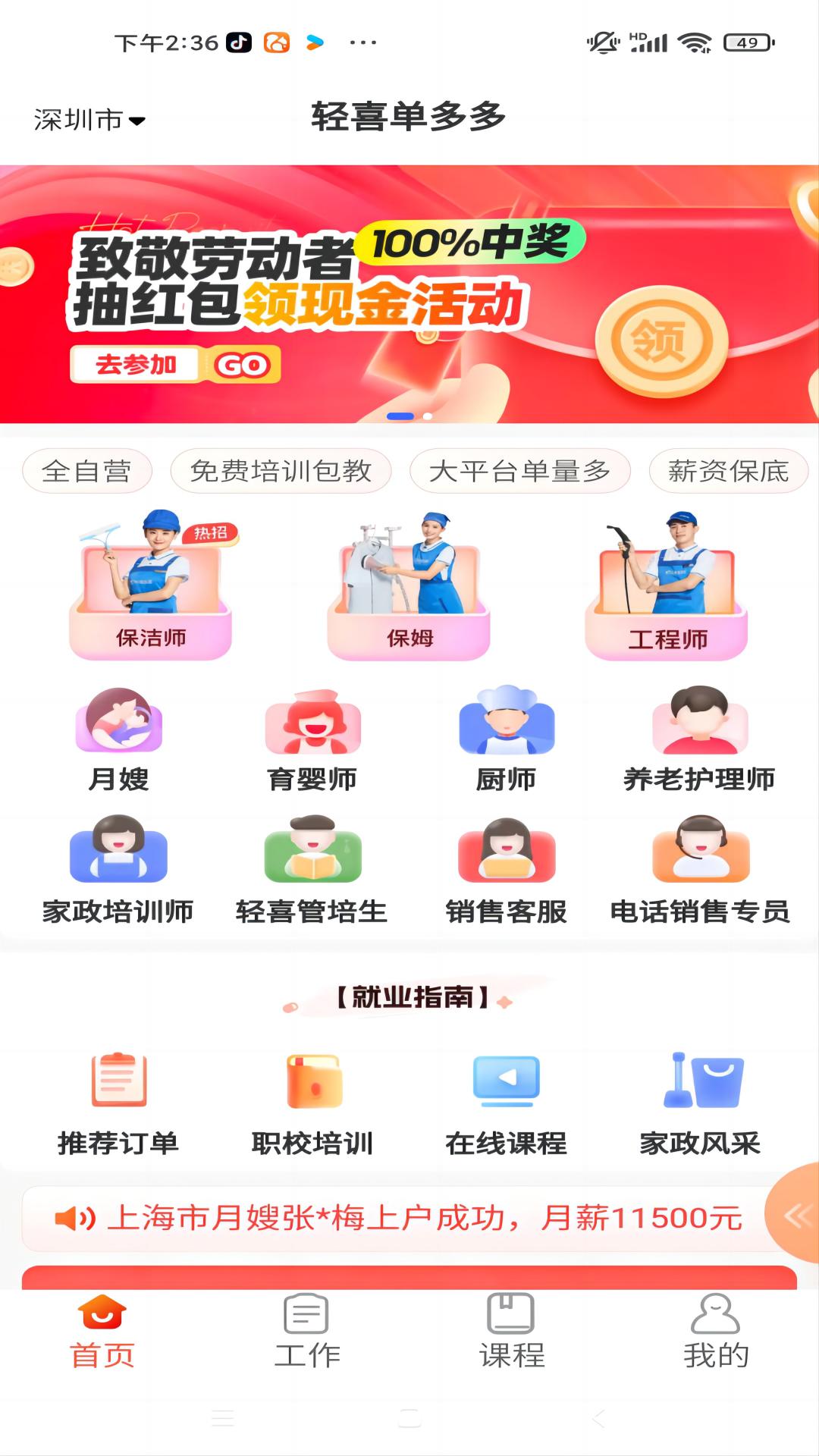This screenshot has height=1456, width=819.
Task: View 家政培训师 positions
Action: coord(118,870)
